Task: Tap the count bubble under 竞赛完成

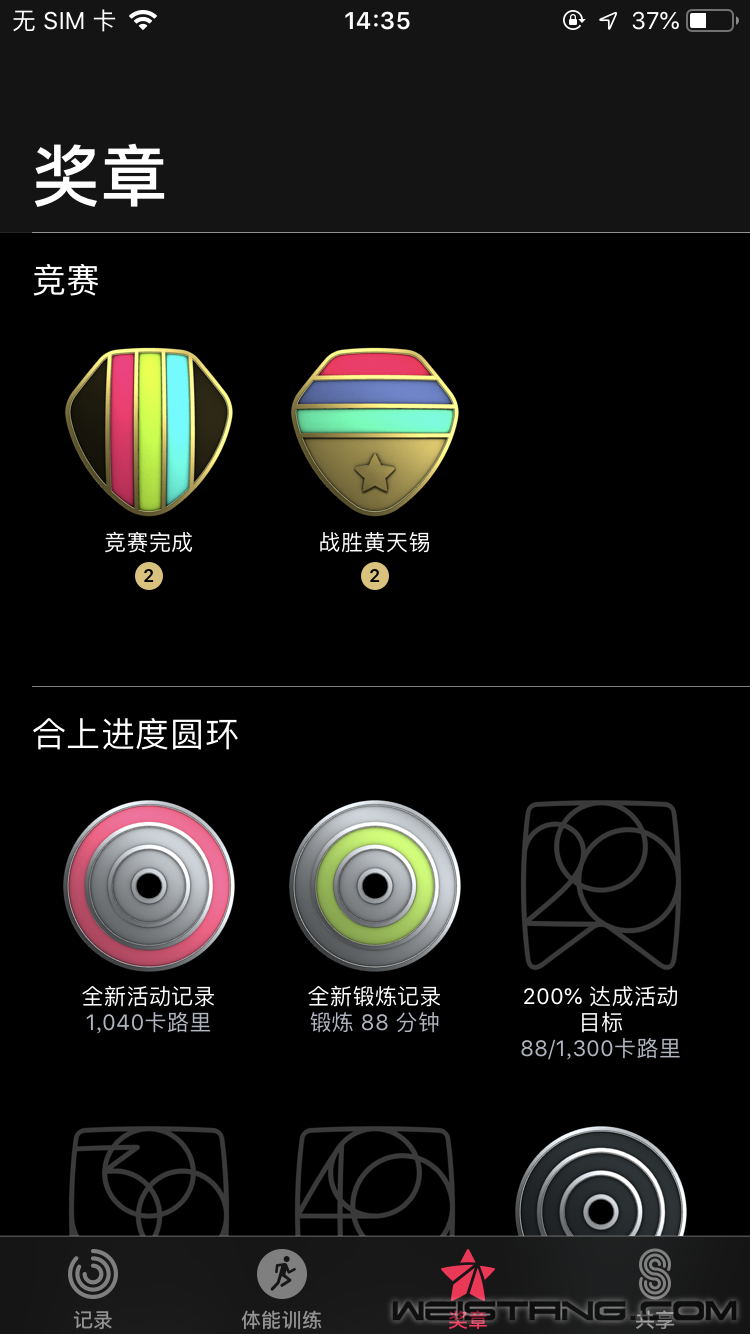Action: click(x=148, y=577)
